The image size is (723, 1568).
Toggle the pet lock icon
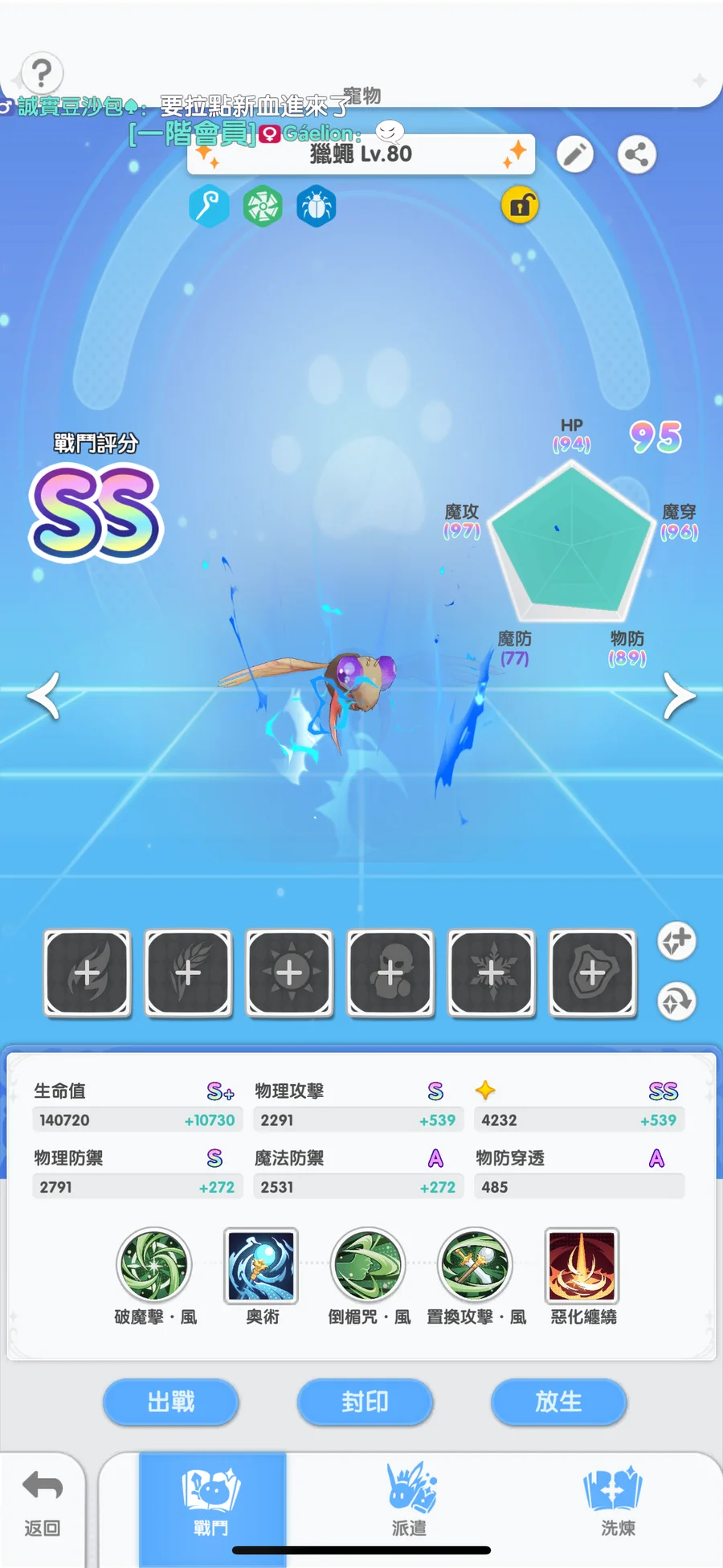tap(520, 206)
